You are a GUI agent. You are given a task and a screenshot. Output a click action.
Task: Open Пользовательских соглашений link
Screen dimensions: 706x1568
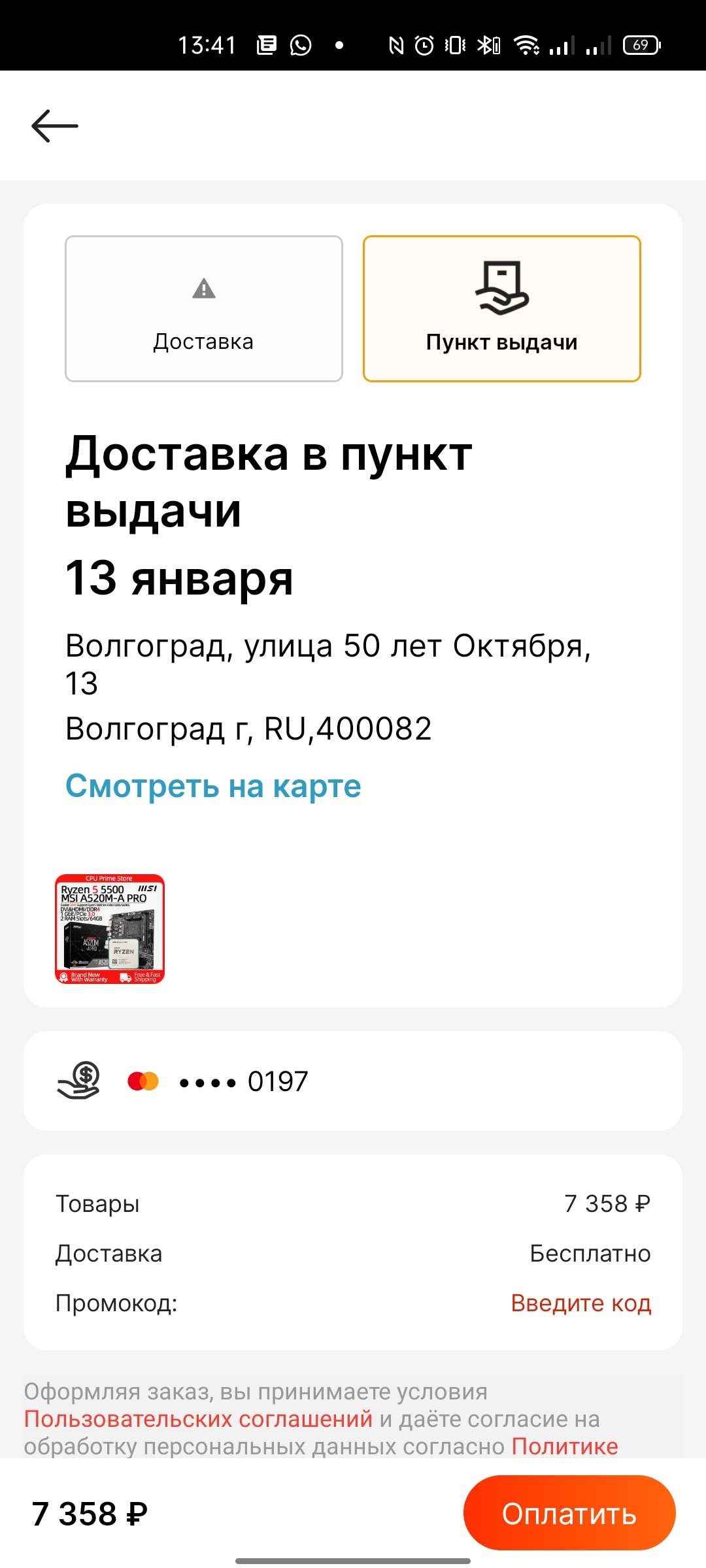pos(198,1419)
